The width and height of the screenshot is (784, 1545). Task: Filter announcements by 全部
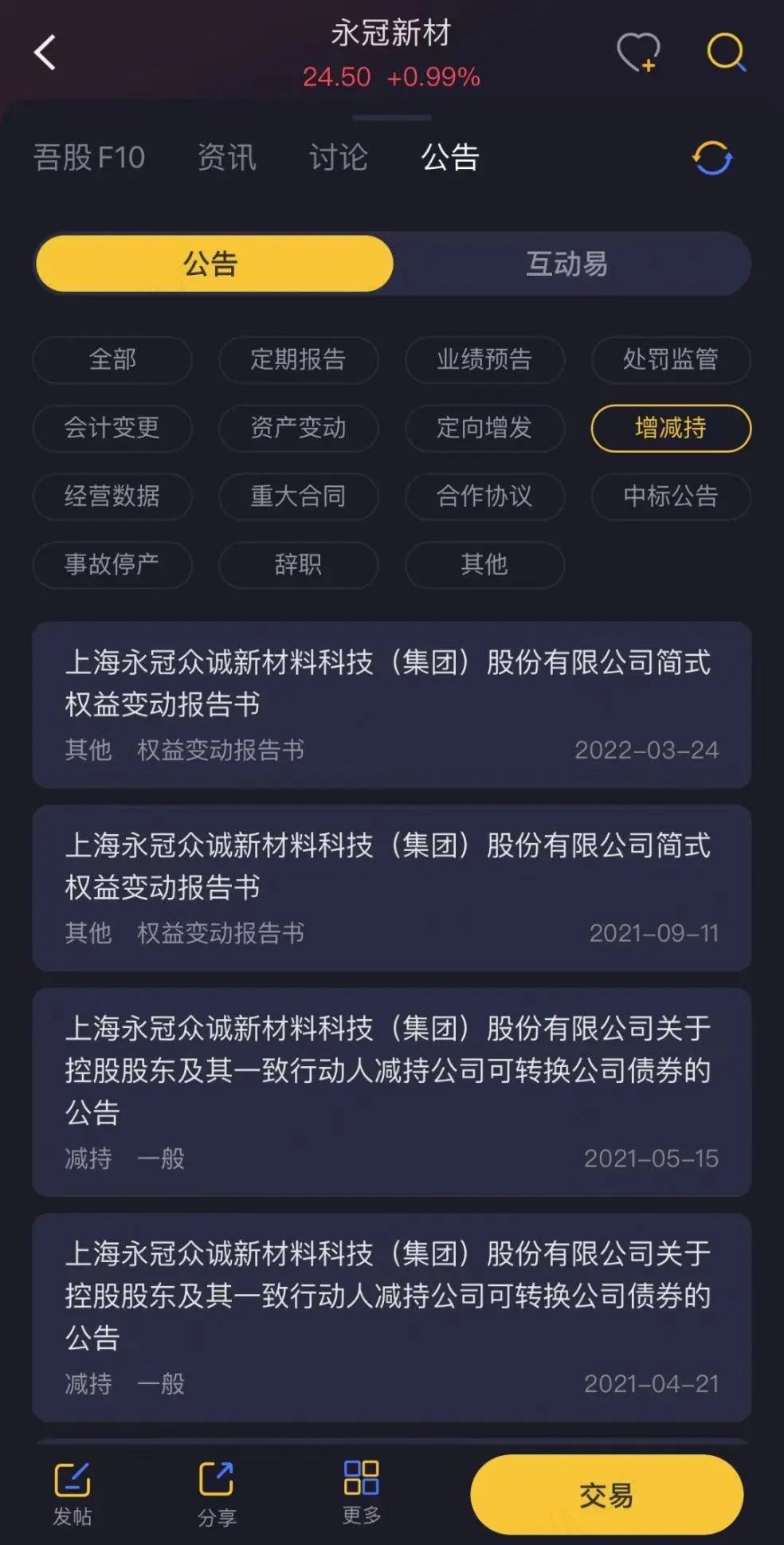point(112,359)
